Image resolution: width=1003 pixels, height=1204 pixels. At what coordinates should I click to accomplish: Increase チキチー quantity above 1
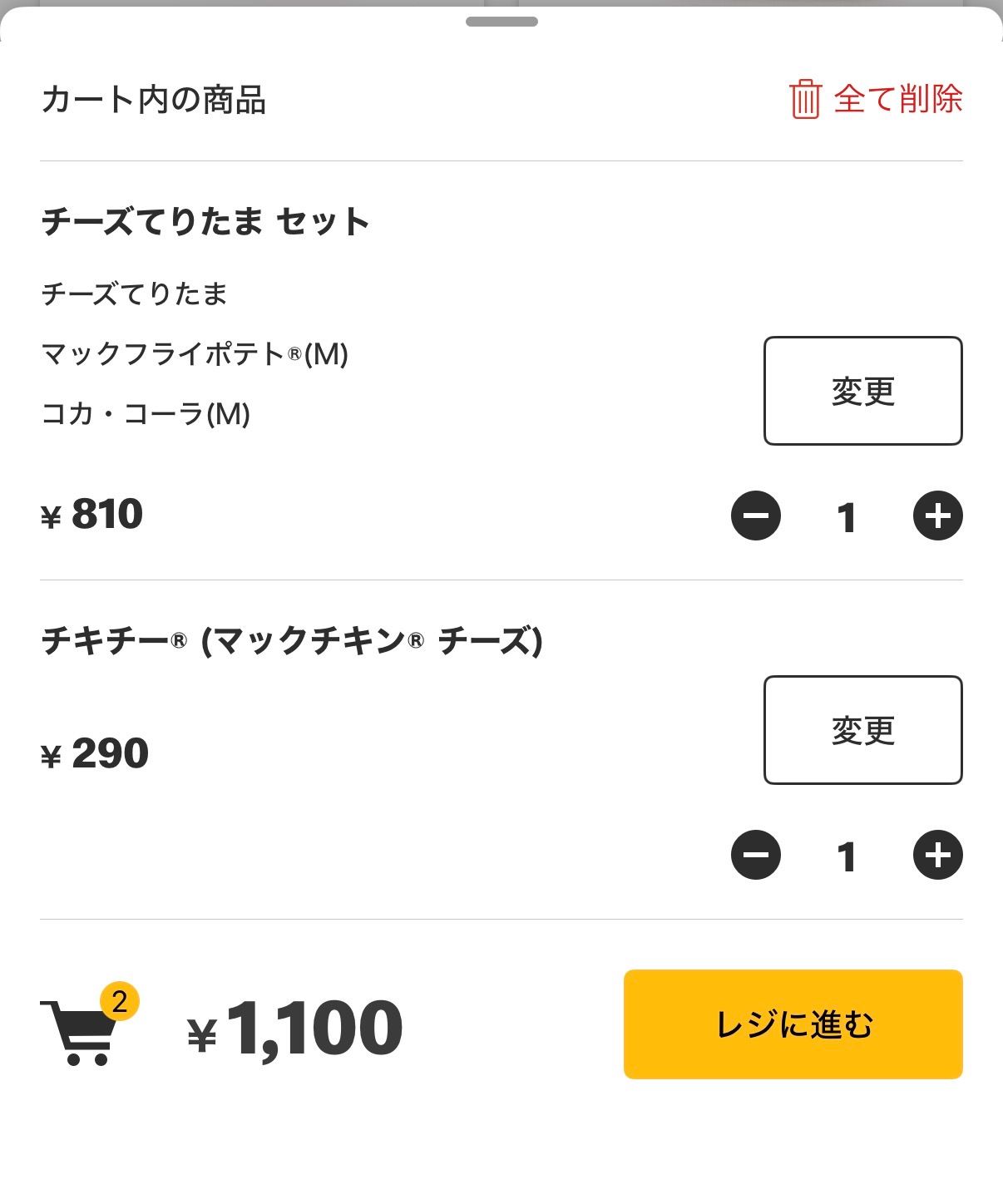click(936, 854)
